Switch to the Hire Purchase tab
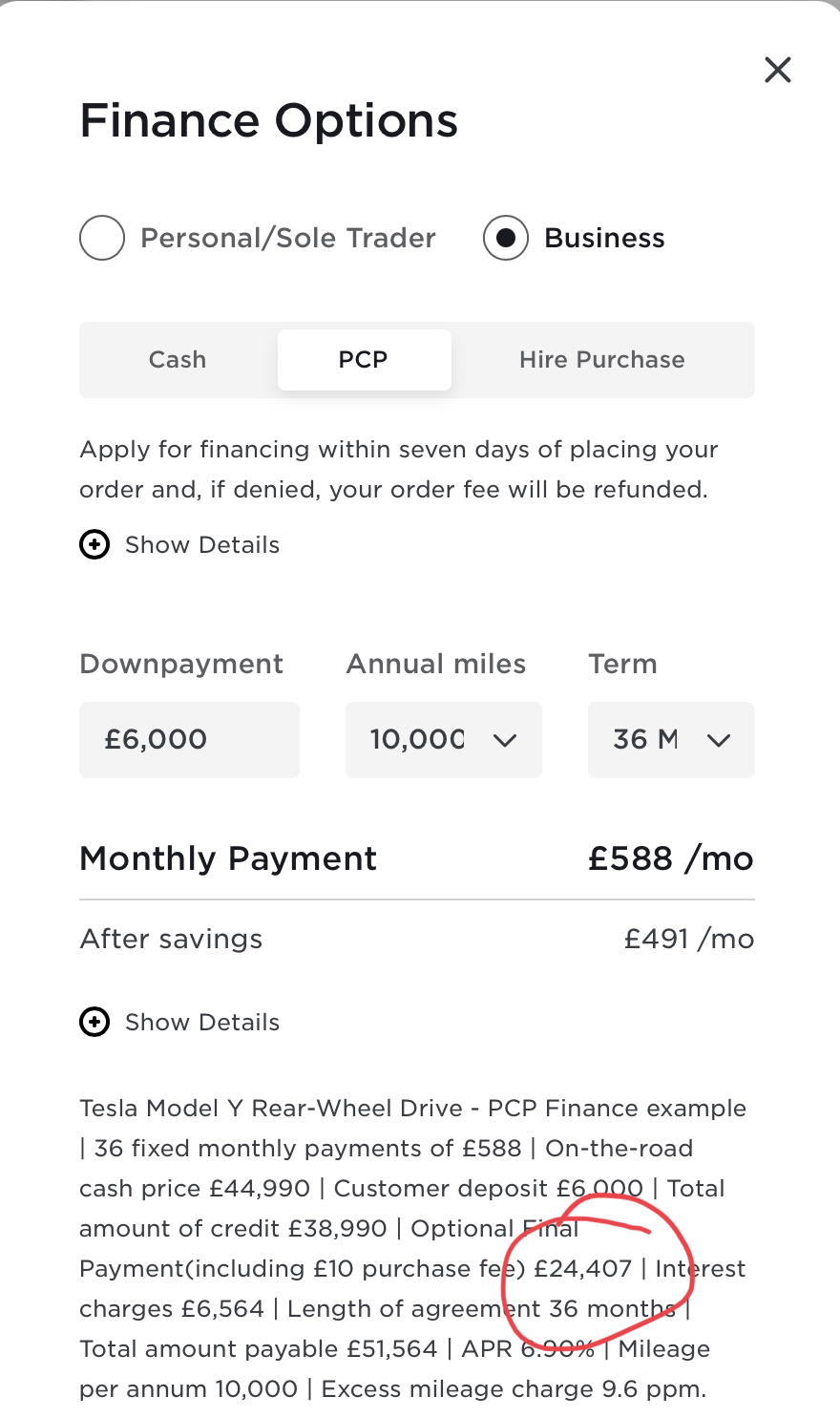This screenshot has width=840, height=1418. click(x=602, y=360)
